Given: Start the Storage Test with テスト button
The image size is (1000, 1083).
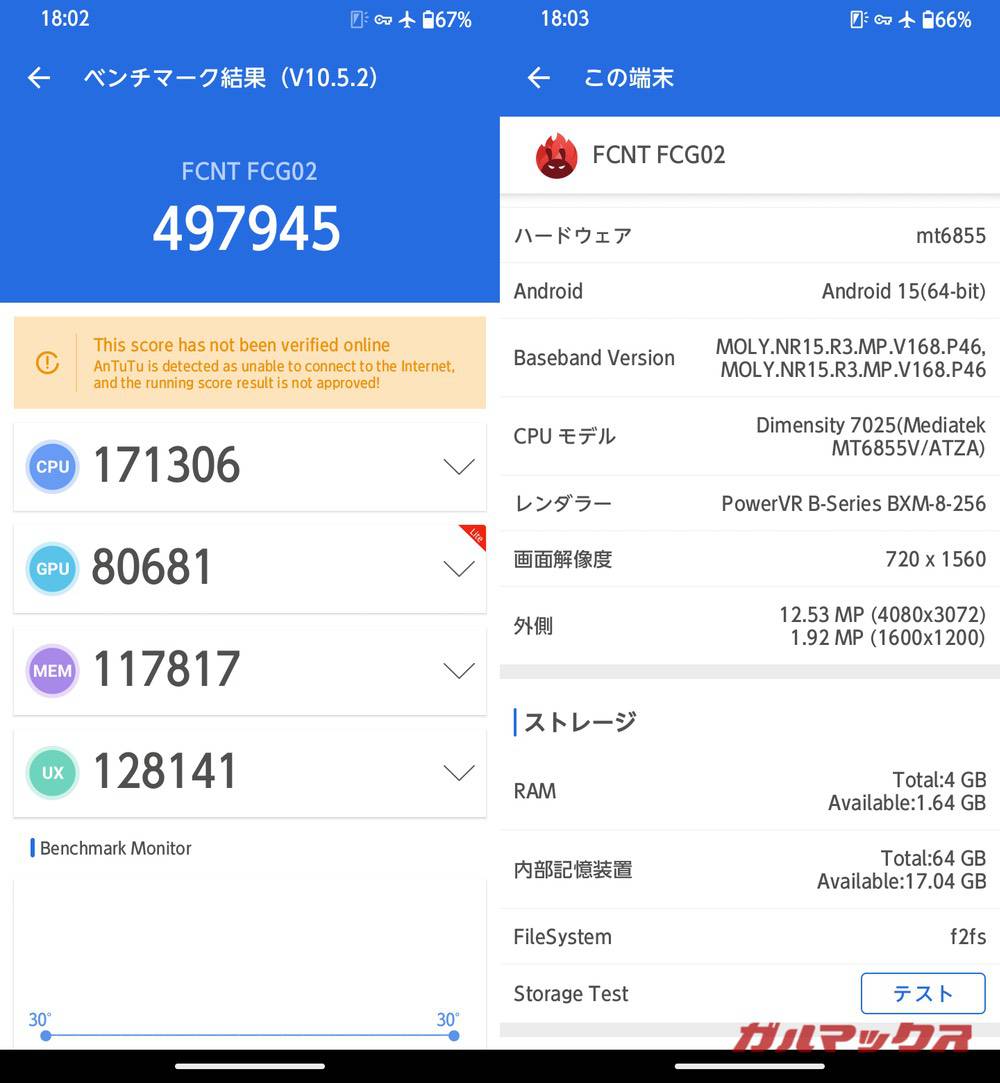Looking at the screenshot, I should [x=922, y=993].
